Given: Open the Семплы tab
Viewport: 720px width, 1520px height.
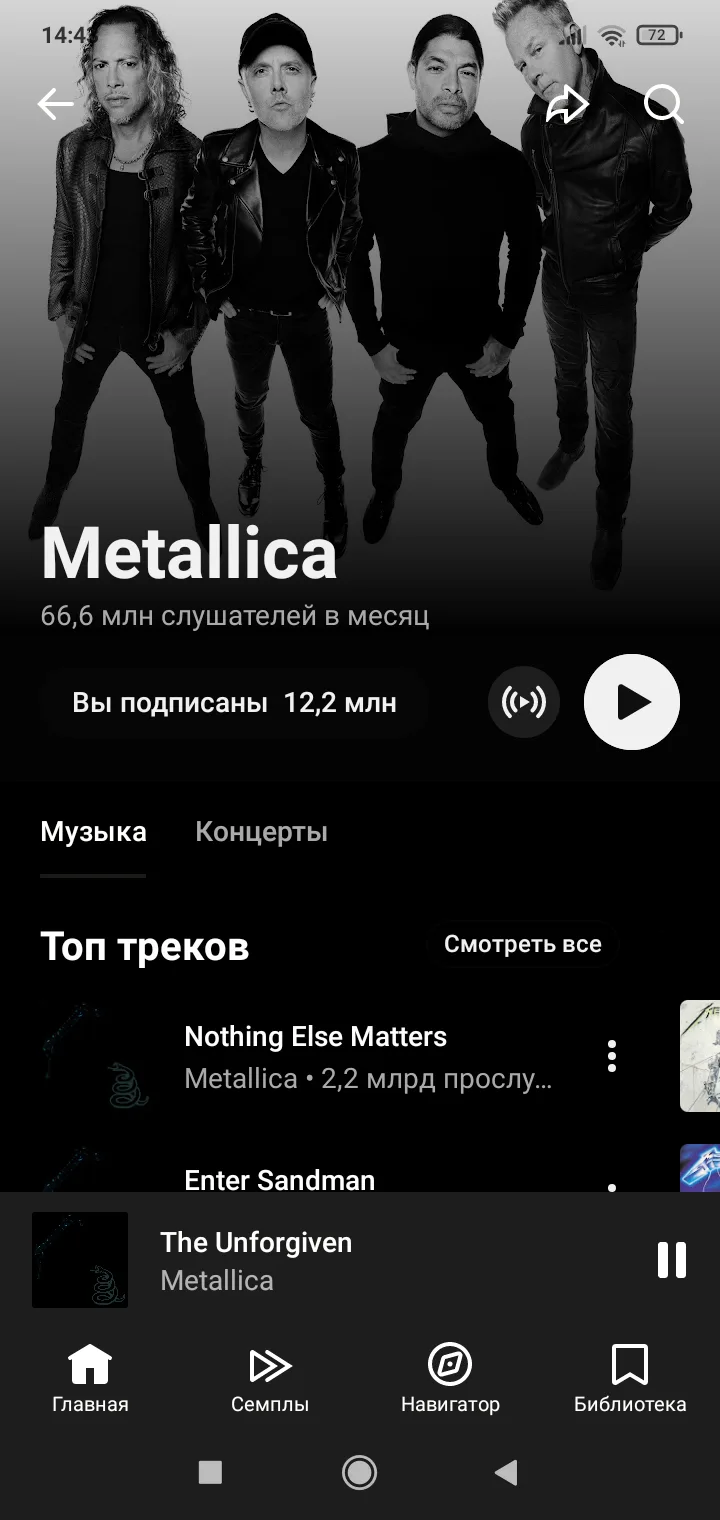Looking at the screenshot, I should pos(270,1379).
